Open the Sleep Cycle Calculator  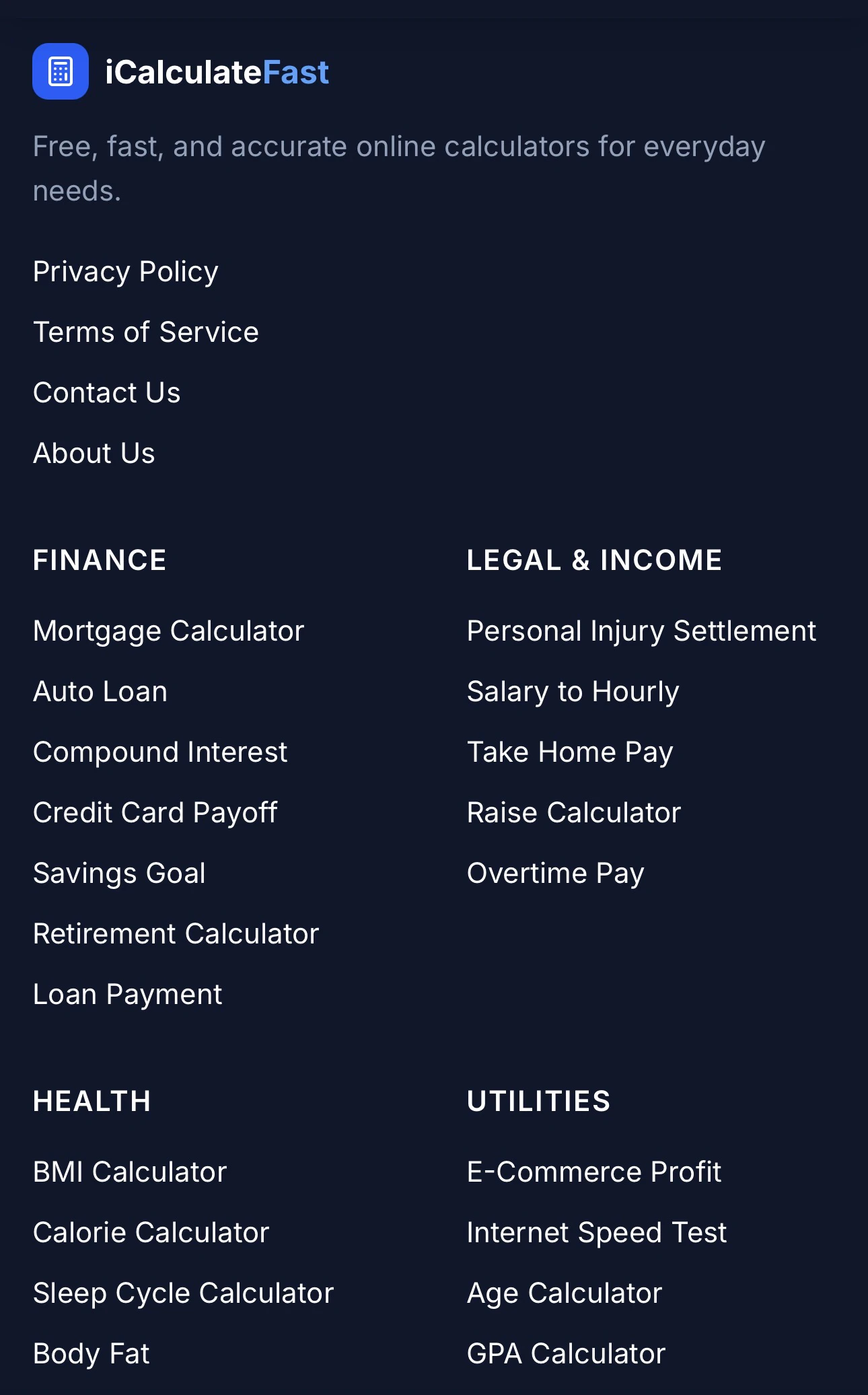tap(184, 1293)
